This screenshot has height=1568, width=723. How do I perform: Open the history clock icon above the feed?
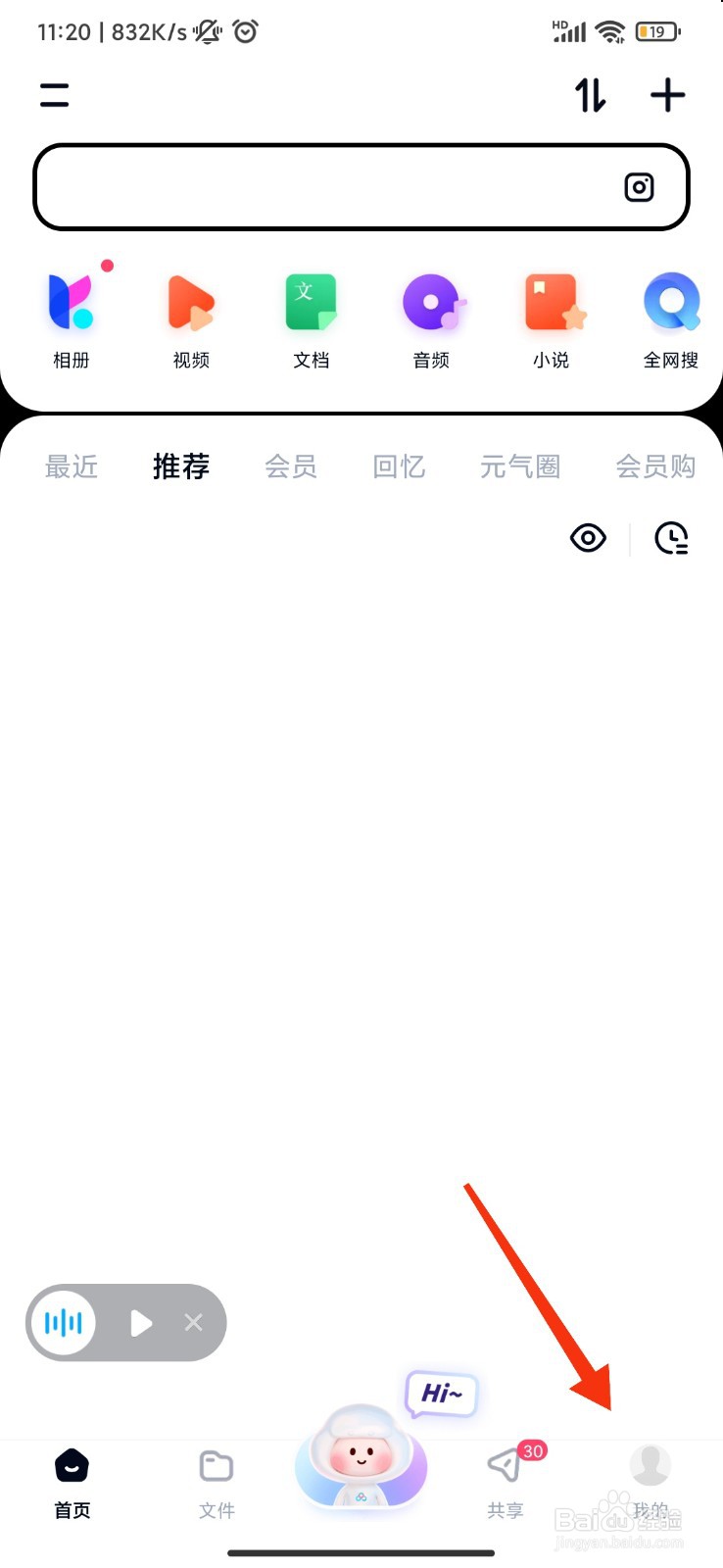672,537
